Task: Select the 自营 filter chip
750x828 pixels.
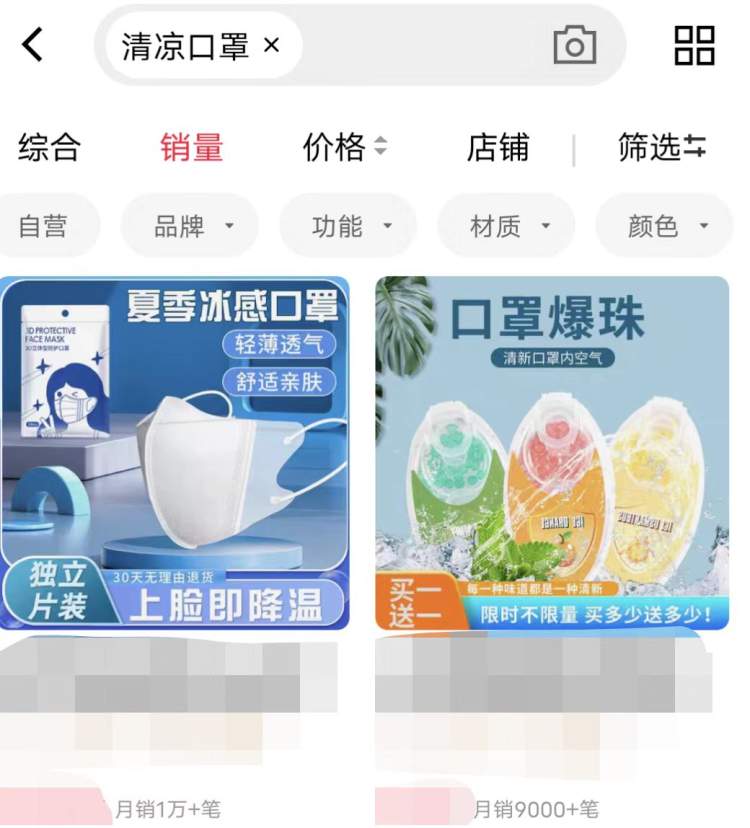Action: point(43,226)
